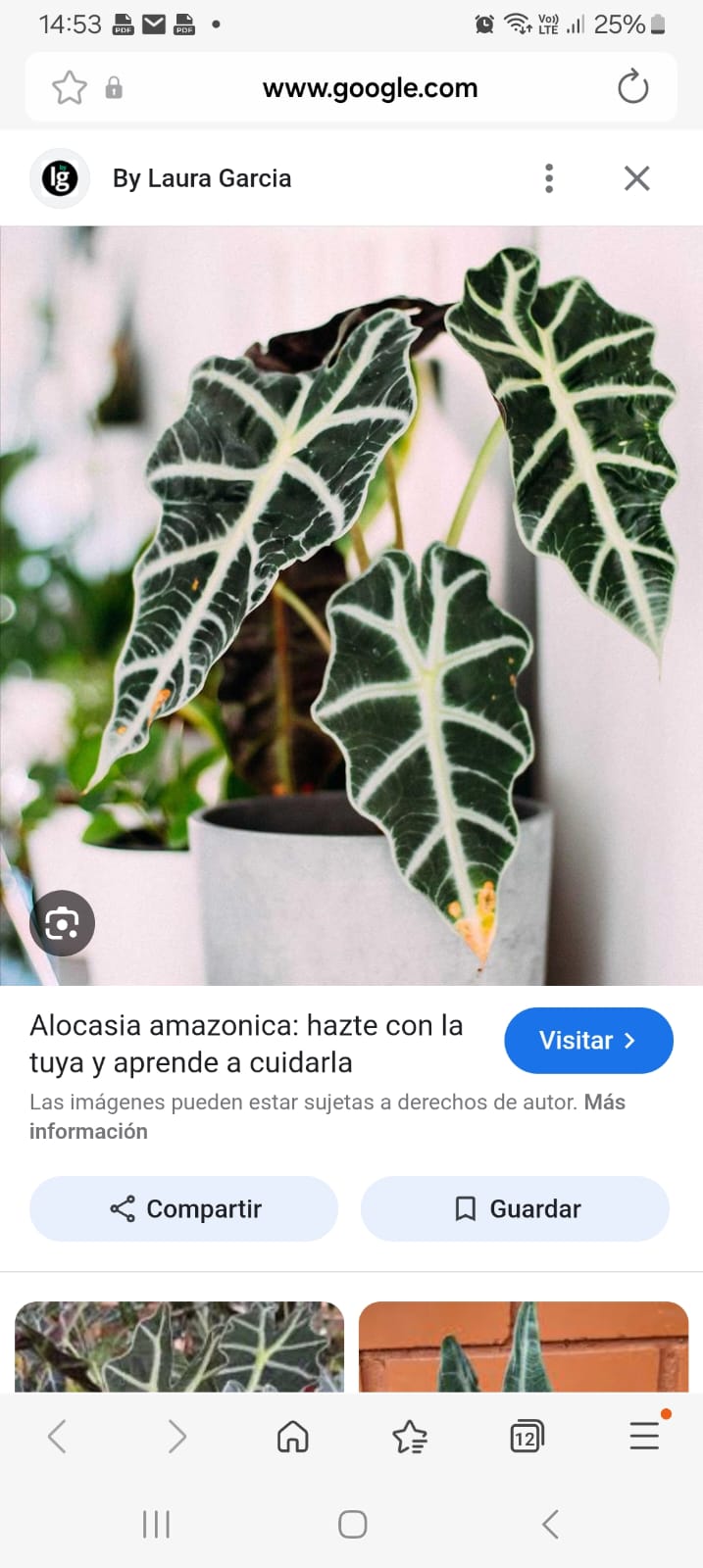
Task: Search this image with Google Lens
Action: [x=62, y=922]
